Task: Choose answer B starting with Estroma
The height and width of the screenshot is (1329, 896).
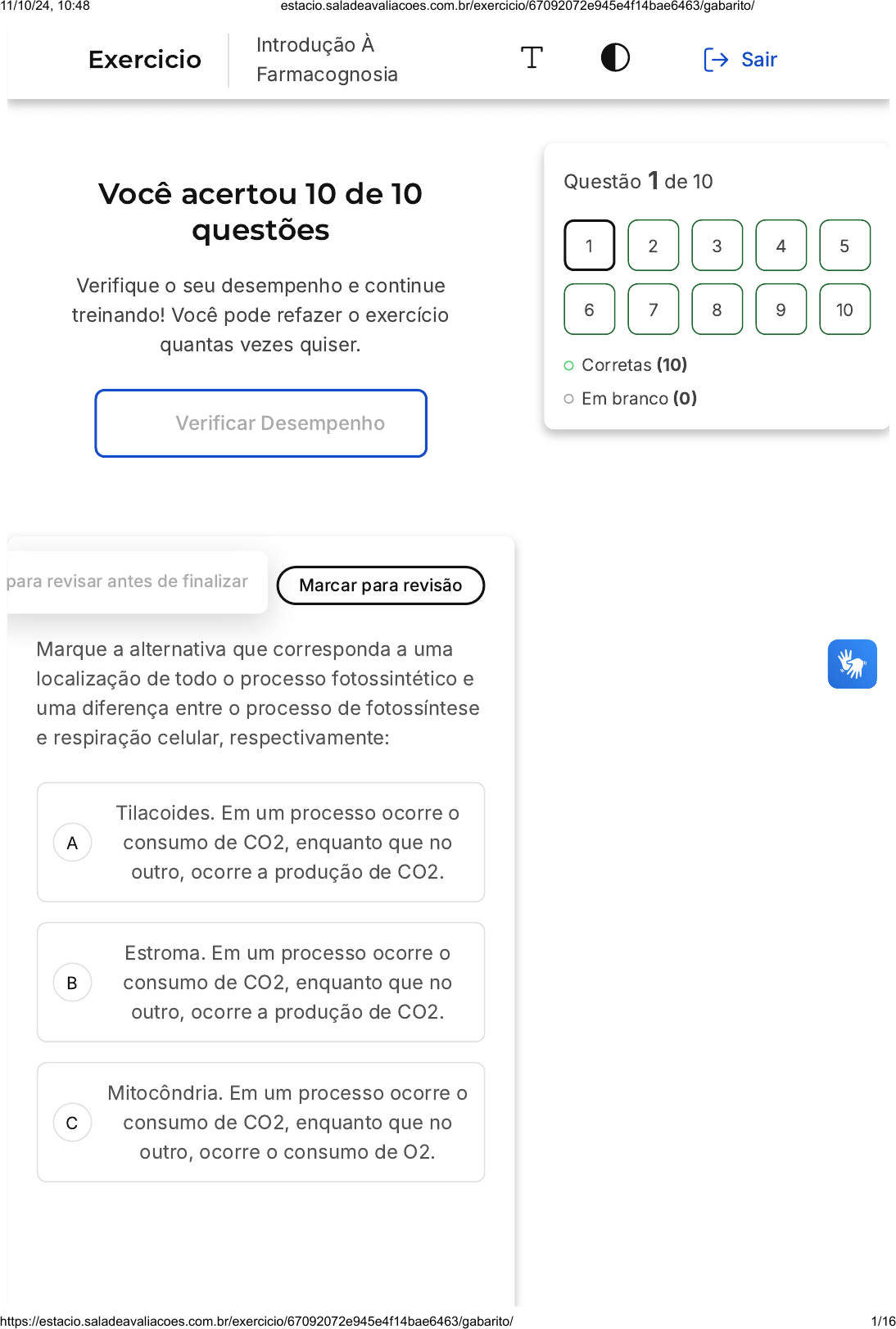Action: point(261,983)
